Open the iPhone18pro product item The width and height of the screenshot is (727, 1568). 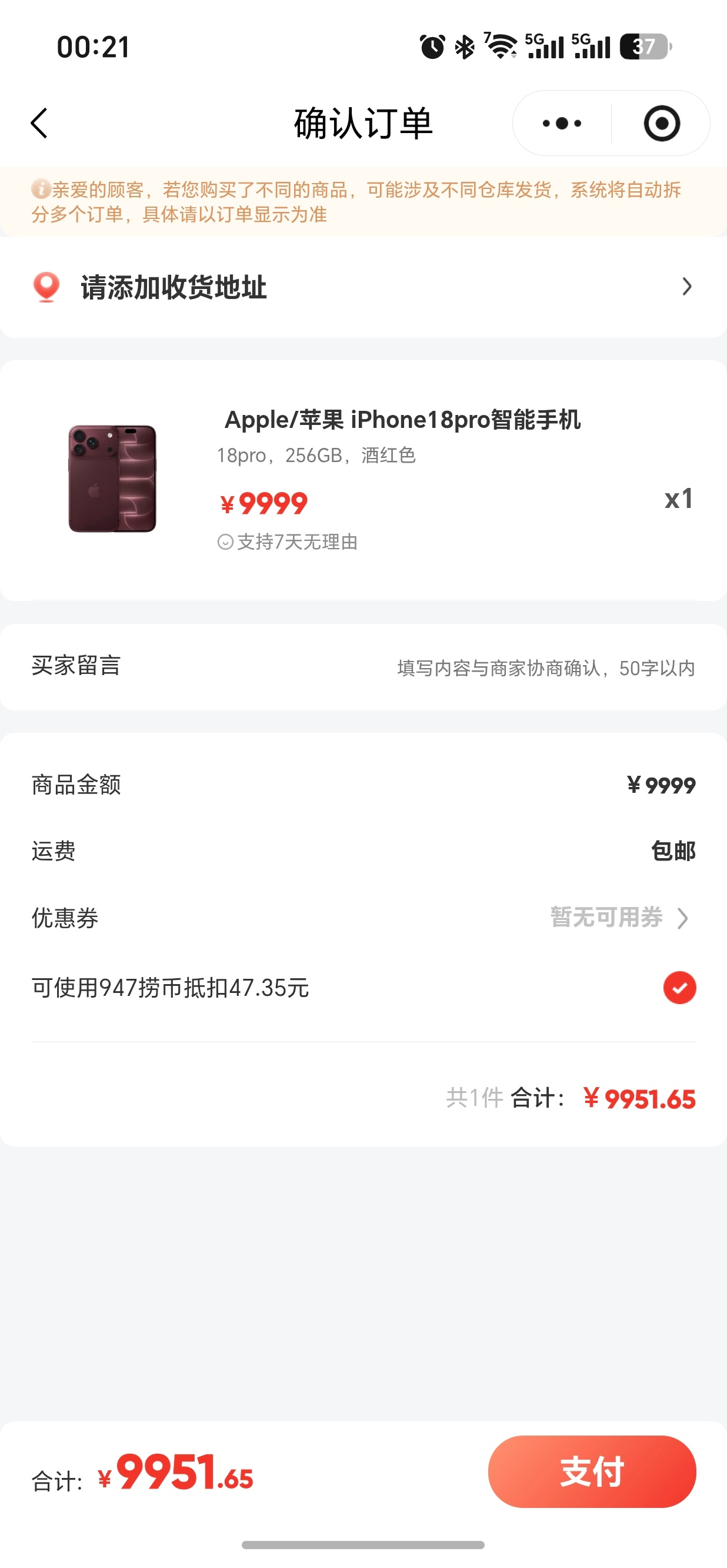363,480
